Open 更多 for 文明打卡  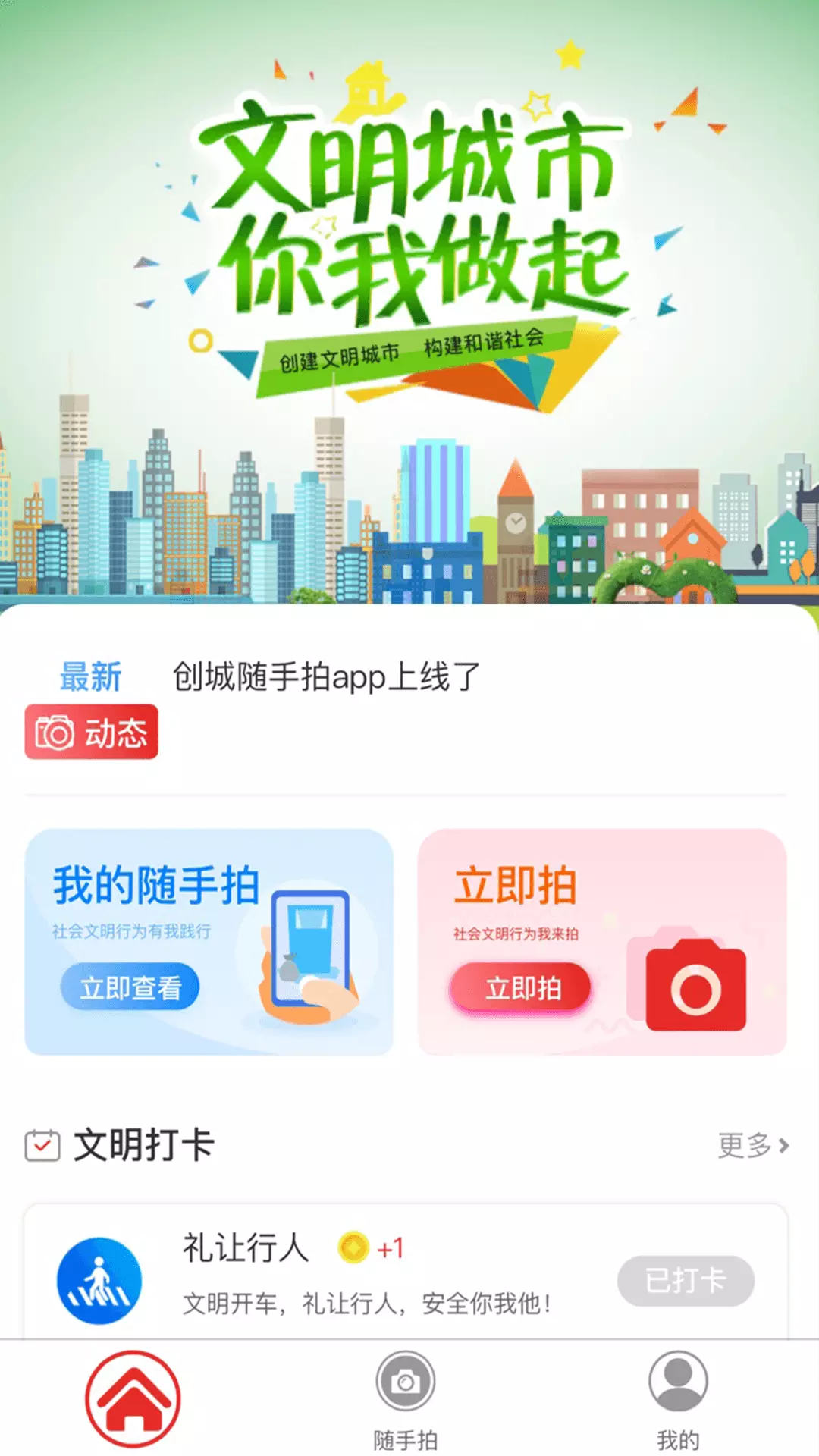pyautogui.click(x=754, y=1145)
